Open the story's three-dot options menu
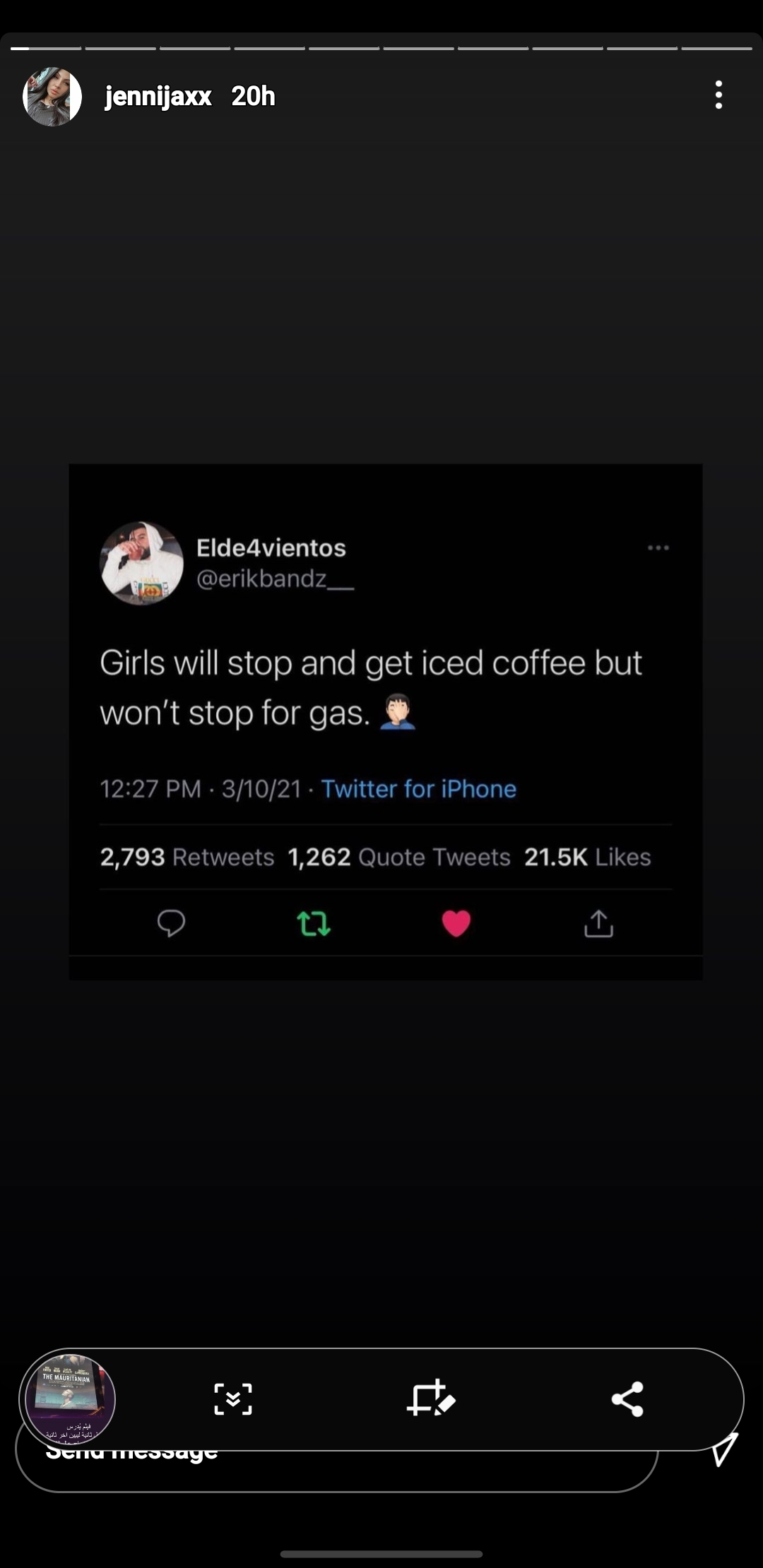 pyautogui.click(x=718, y=95)
